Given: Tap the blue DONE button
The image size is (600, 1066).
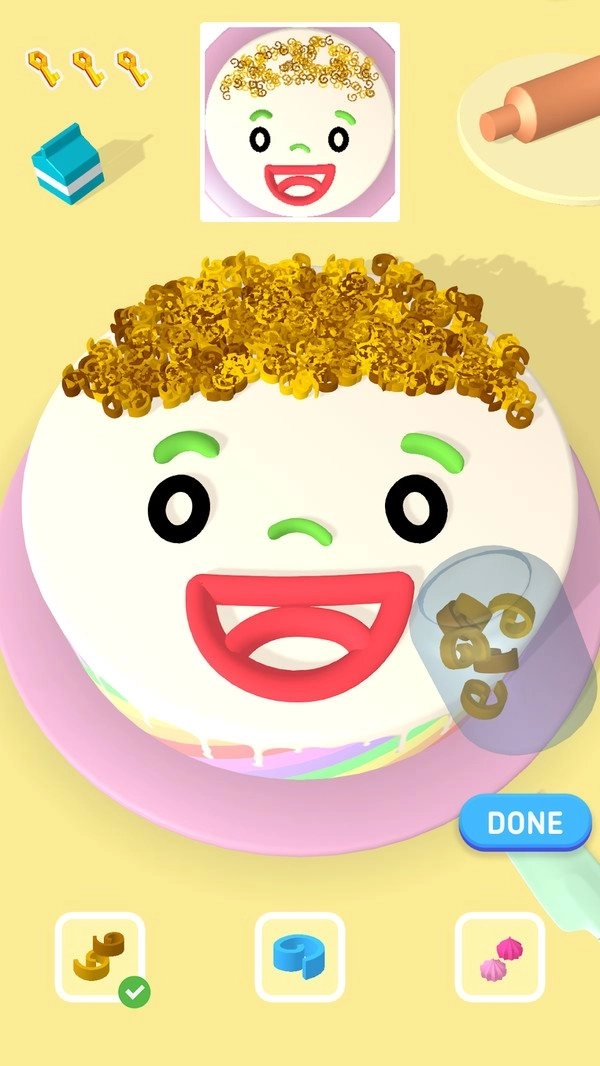Looking at the screenshot, I should pos(526,822).
